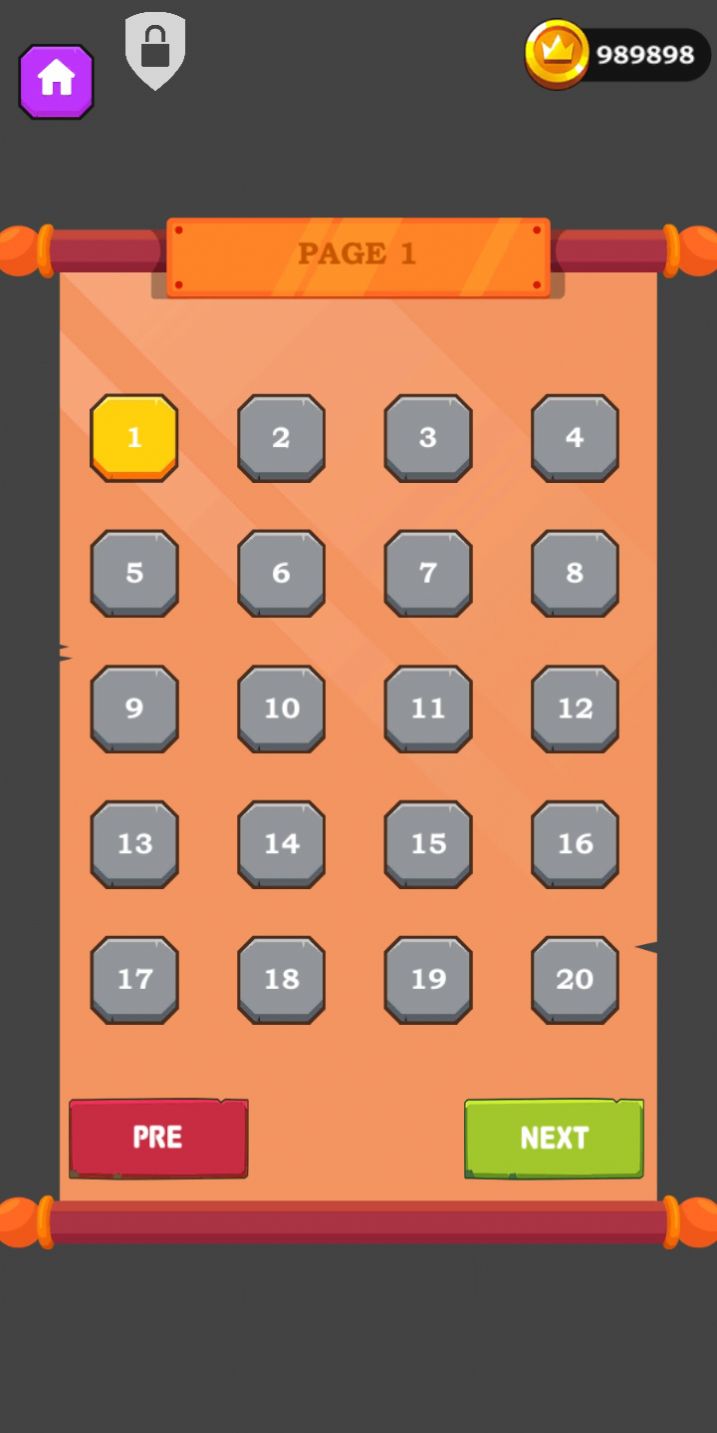Image resolution: width=717 pixels, height=1433 pixels.
Task: Open level 2
Action: coord(281,437)
